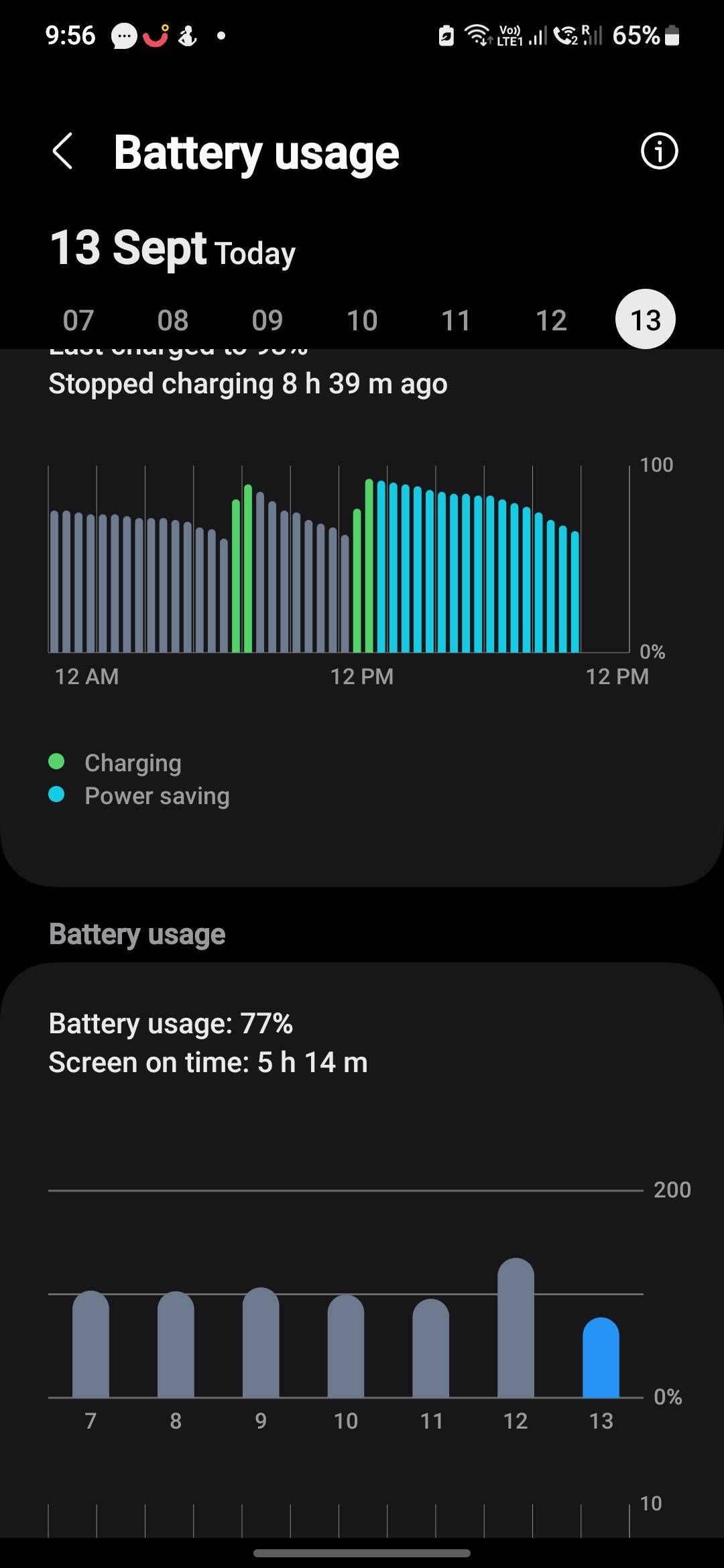Tap the navigation handle at screen bottom
Viewport: 724px width, 1568px height.
coord(362,1552)
